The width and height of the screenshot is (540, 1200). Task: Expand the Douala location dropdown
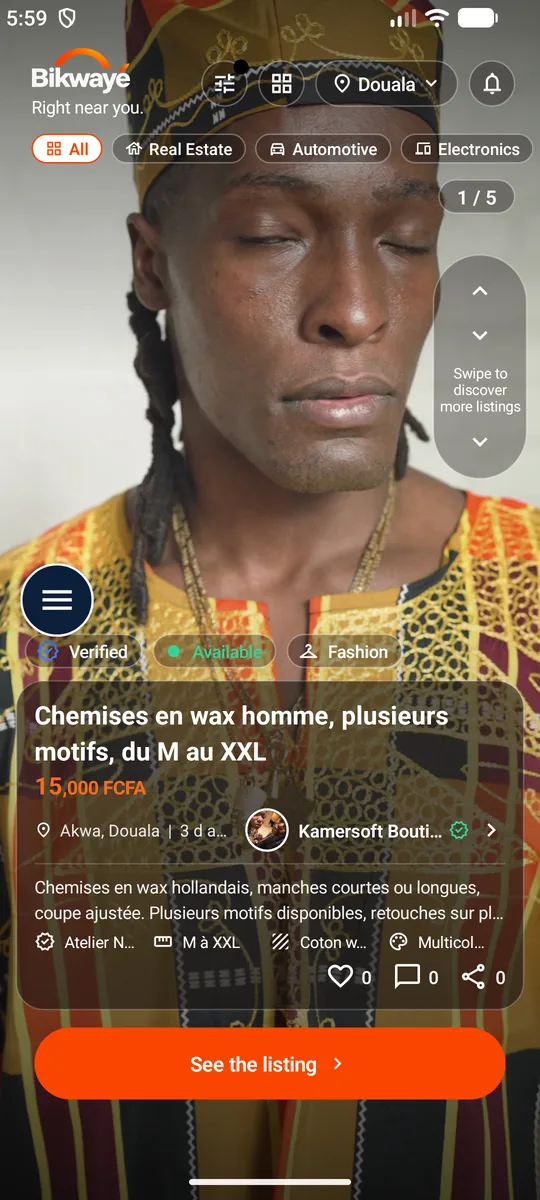[387, 84]
